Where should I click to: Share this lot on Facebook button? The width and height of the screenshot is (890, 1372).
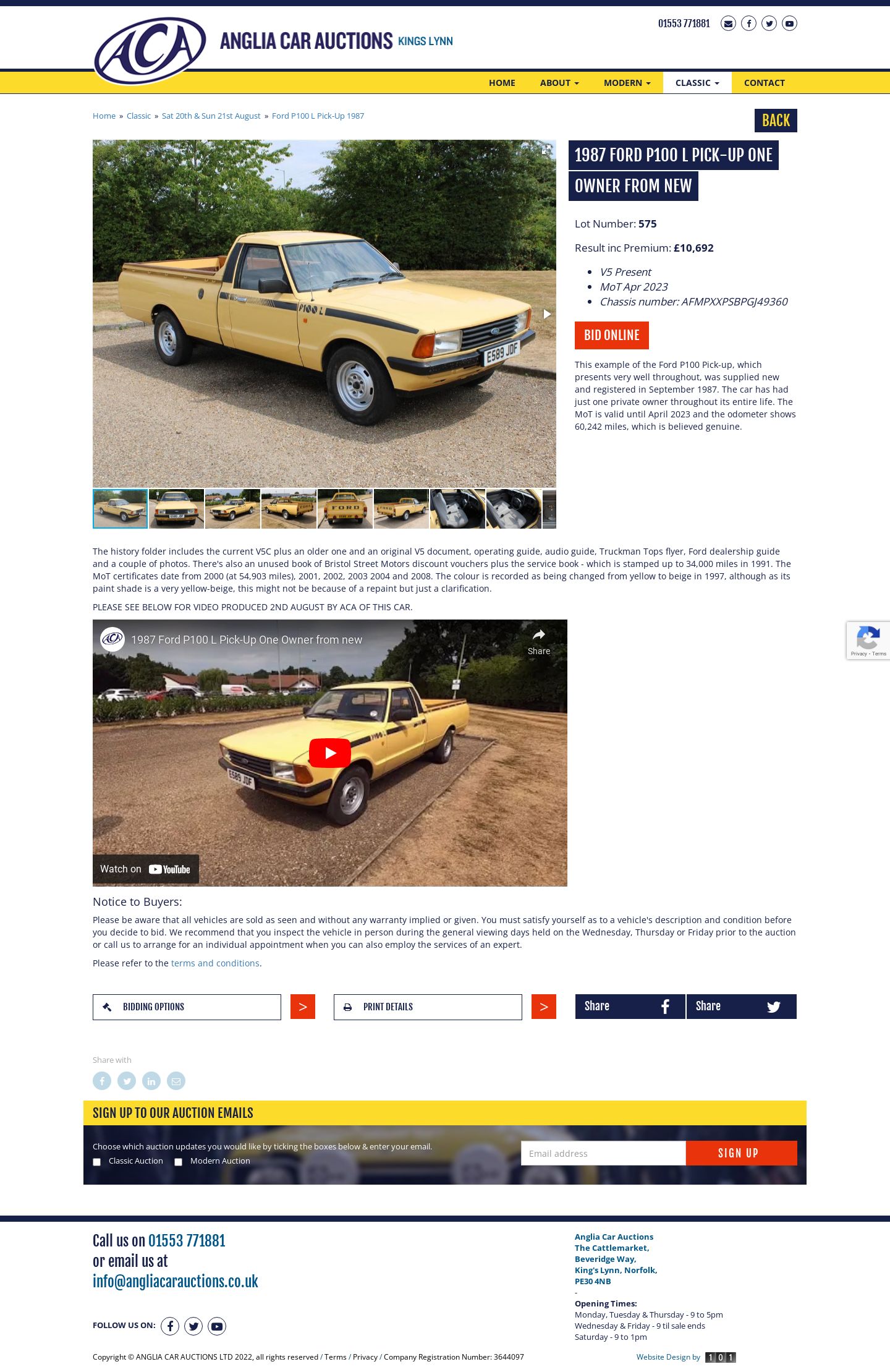[x=630, y=1007]
